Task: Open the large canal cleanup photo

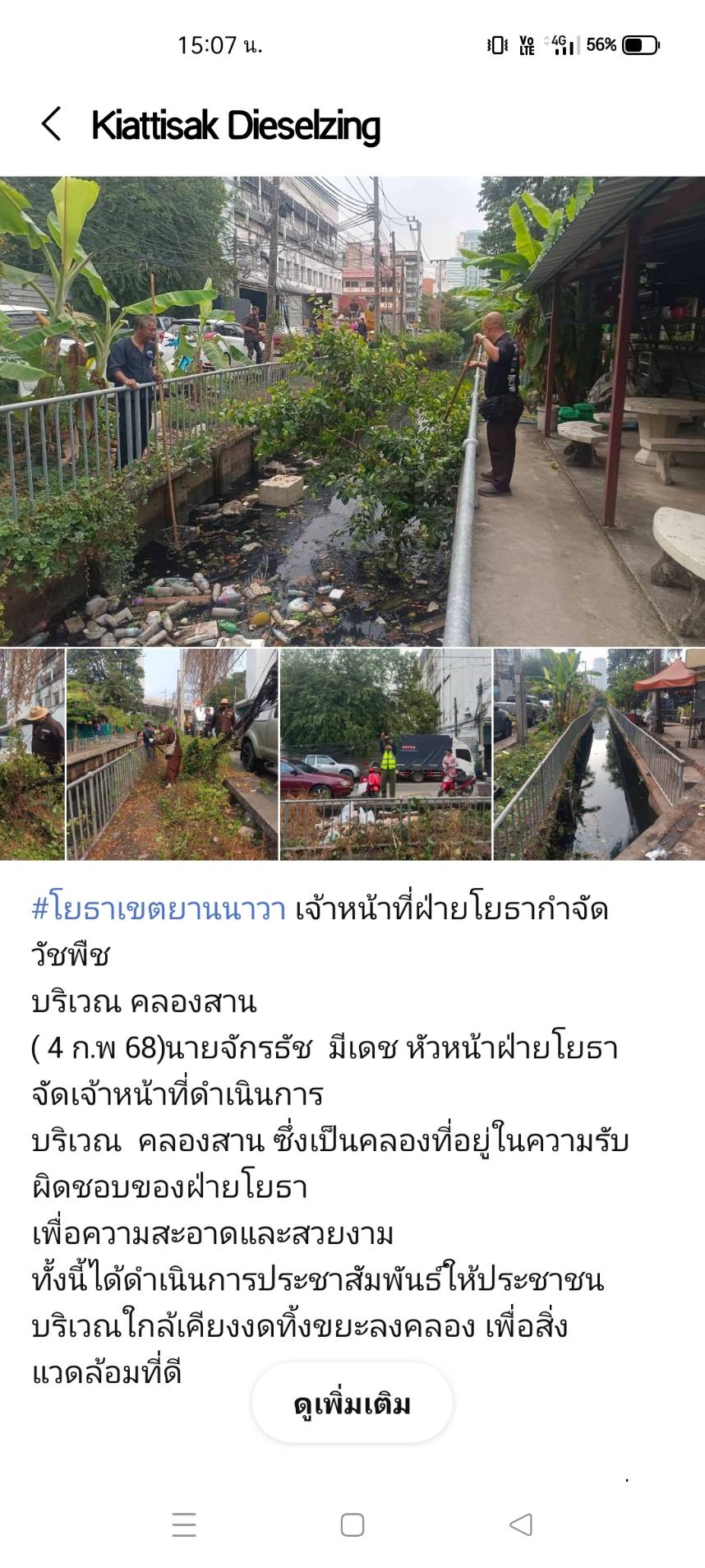Action: point(352,411)
